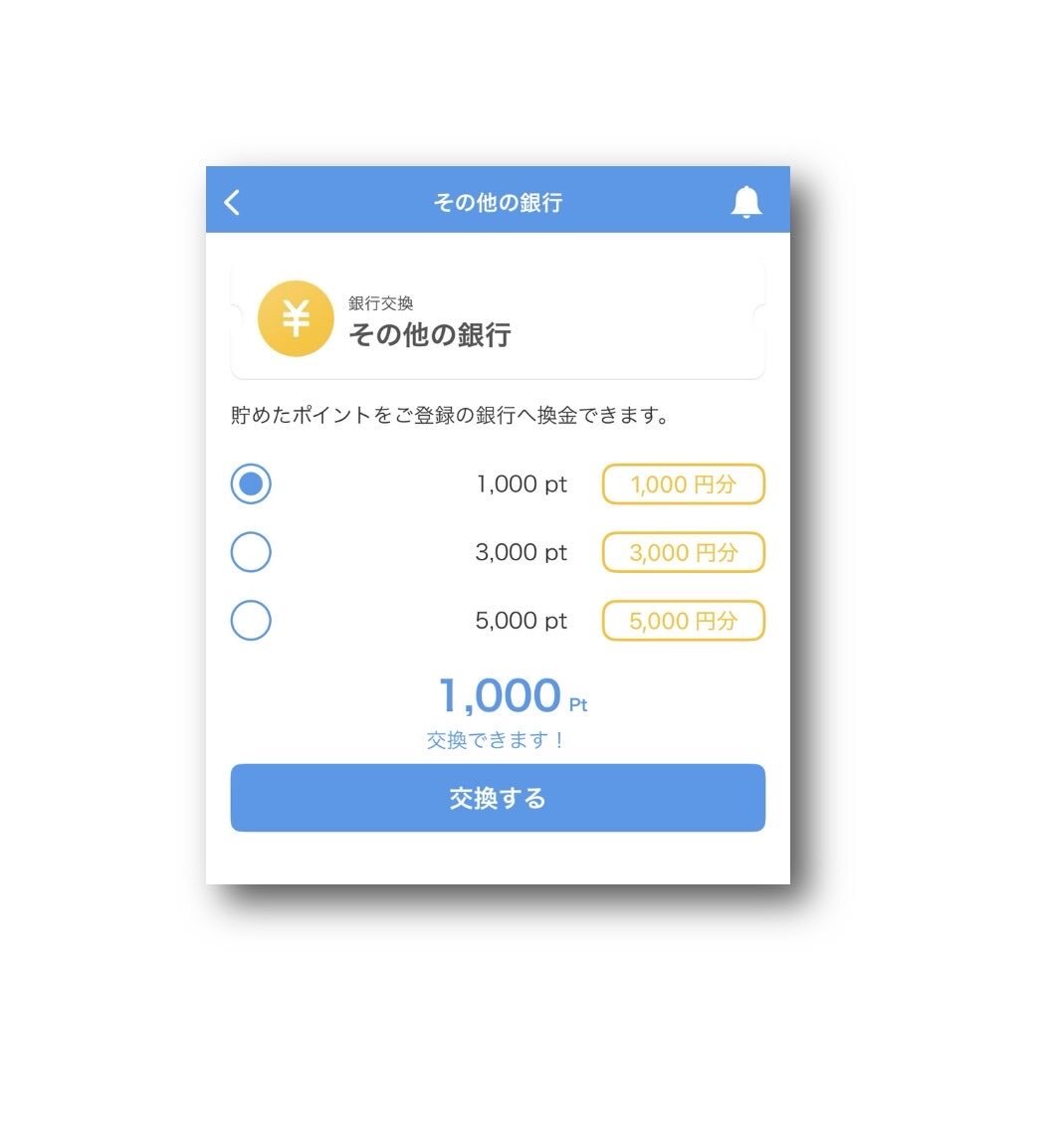
Task: Pick the 5,000 pt exchange option
Action: tap(251, 621)
